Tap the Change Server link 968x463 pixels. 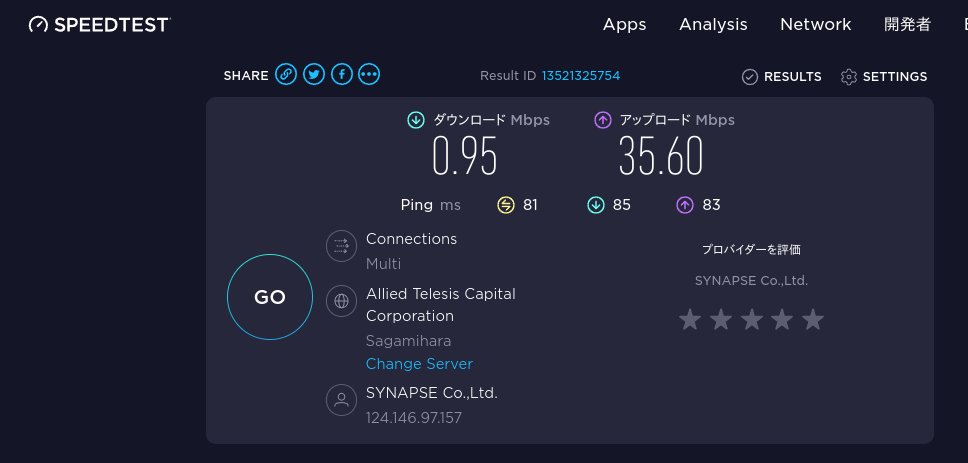click(x=419, y=364)
